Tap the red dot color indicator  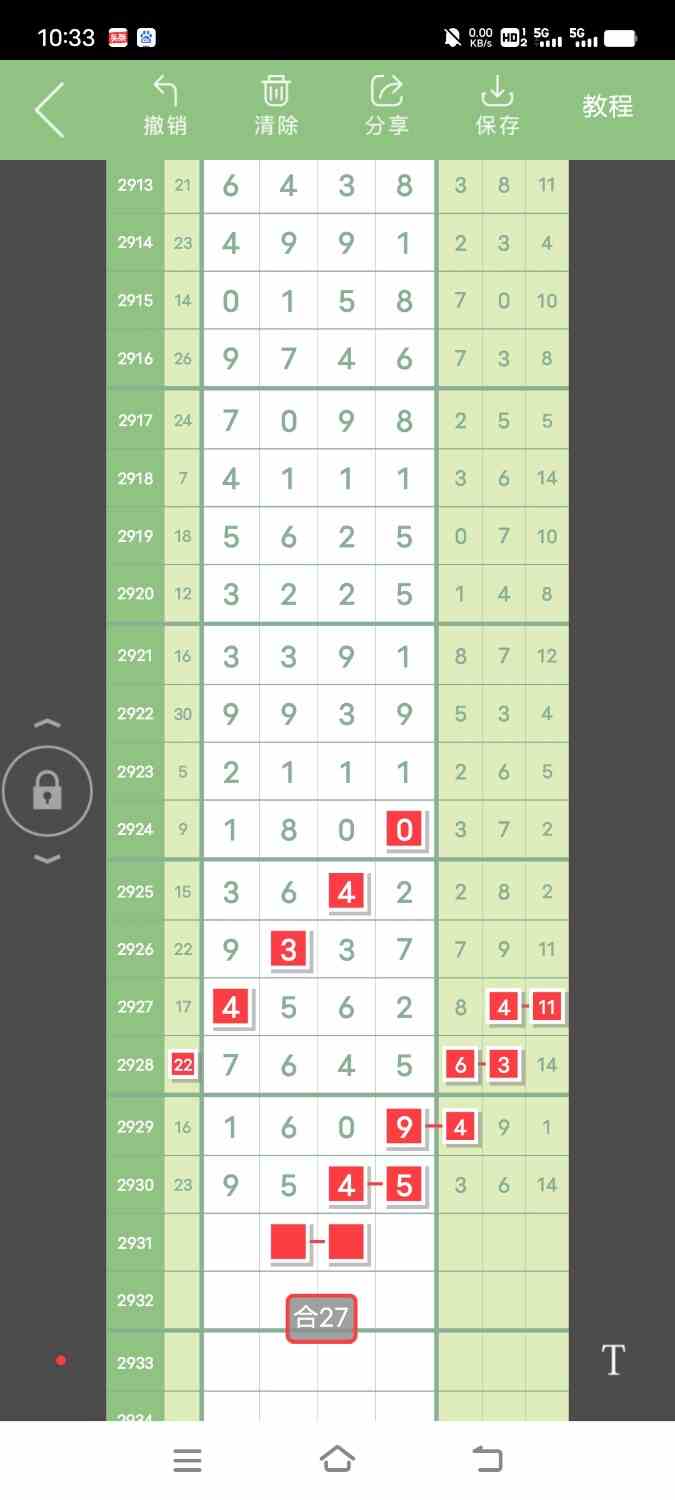point(61,1360)
